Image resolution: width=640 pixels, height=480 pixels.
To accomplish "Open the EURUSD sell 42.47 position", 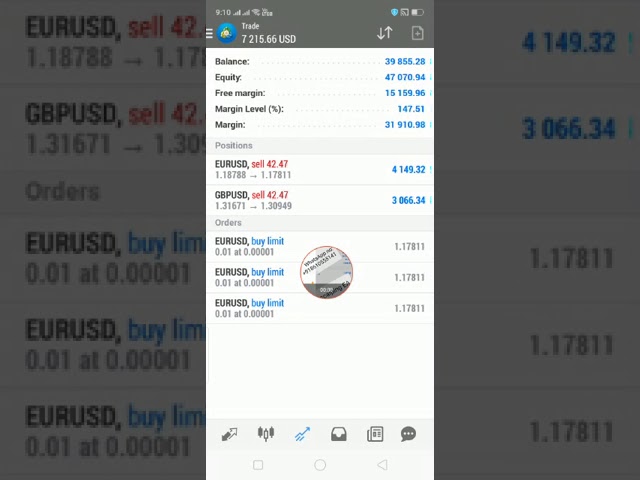I will pyautogui.click(x=320, y=170).
